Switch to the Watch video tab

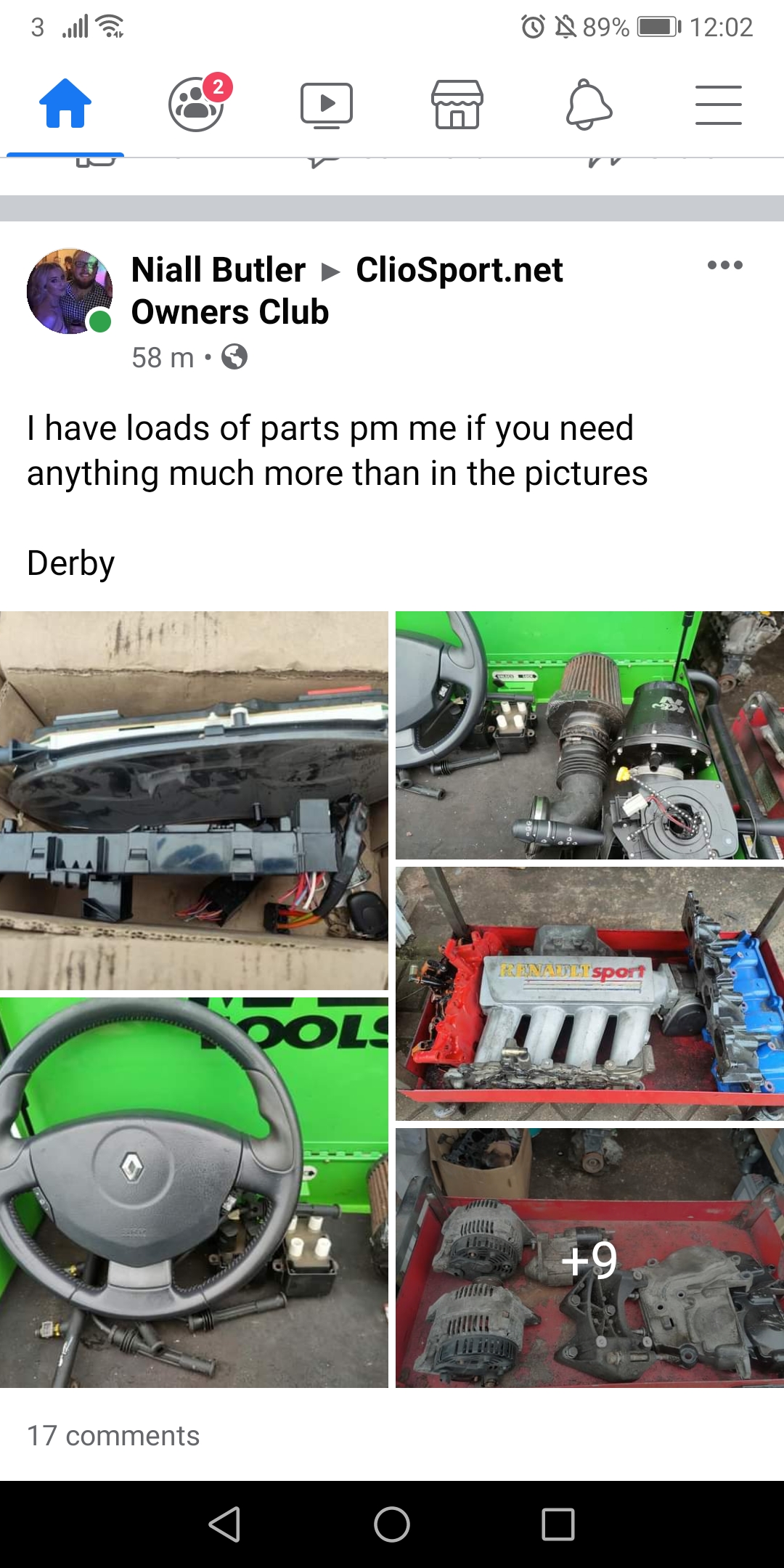(x=327, y=104)
